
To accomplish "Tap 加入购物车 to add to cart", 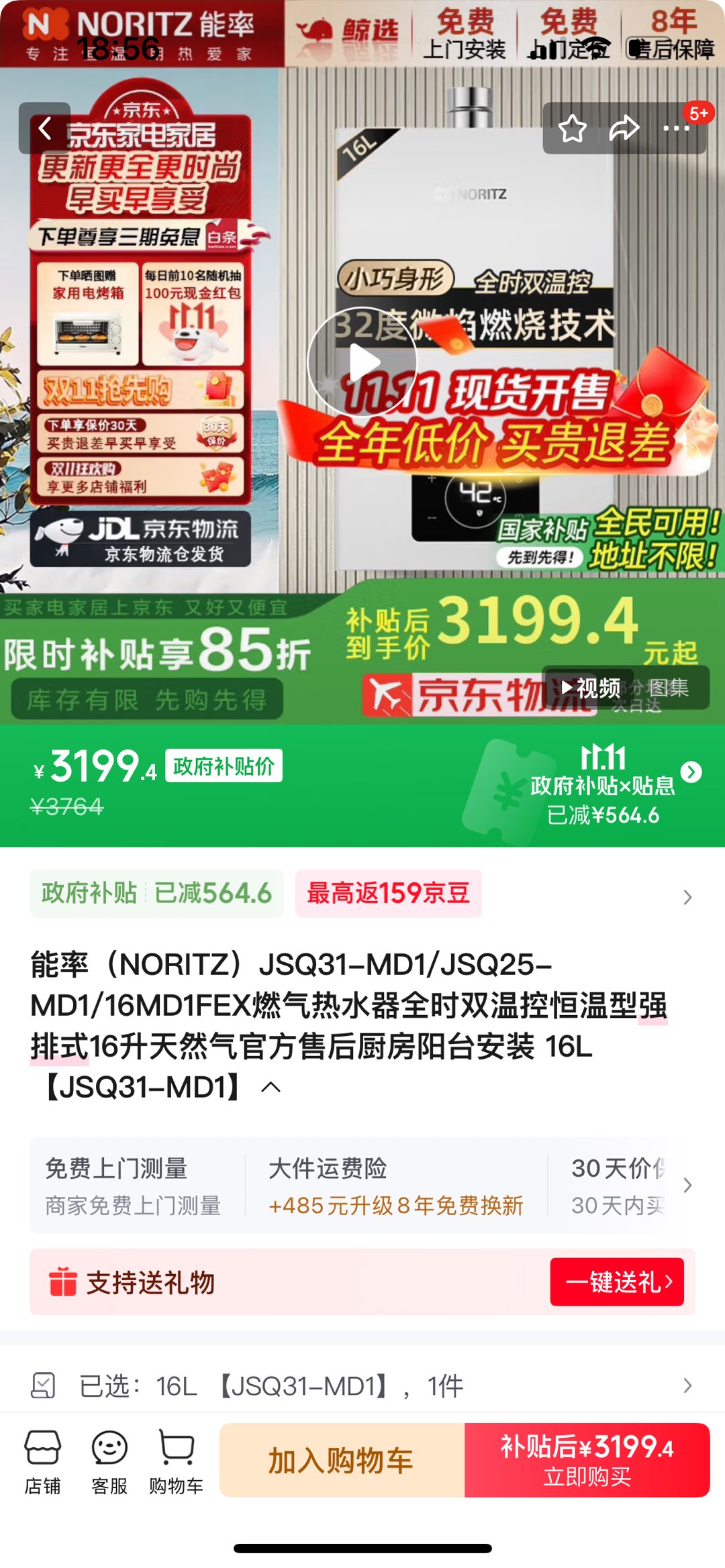I will (342, 1461).
